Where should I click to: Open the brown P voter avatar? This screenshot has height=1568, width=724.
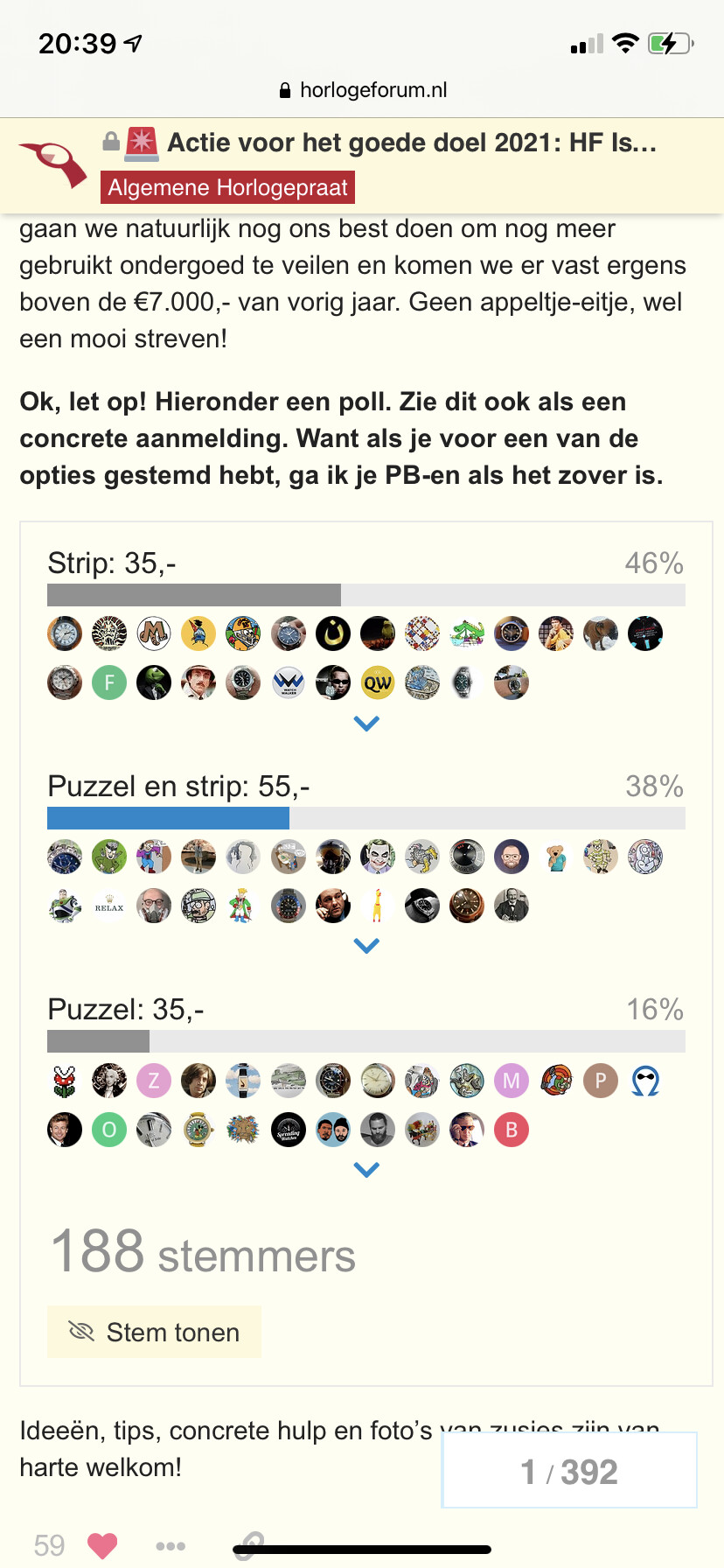tap(601, 1081)
